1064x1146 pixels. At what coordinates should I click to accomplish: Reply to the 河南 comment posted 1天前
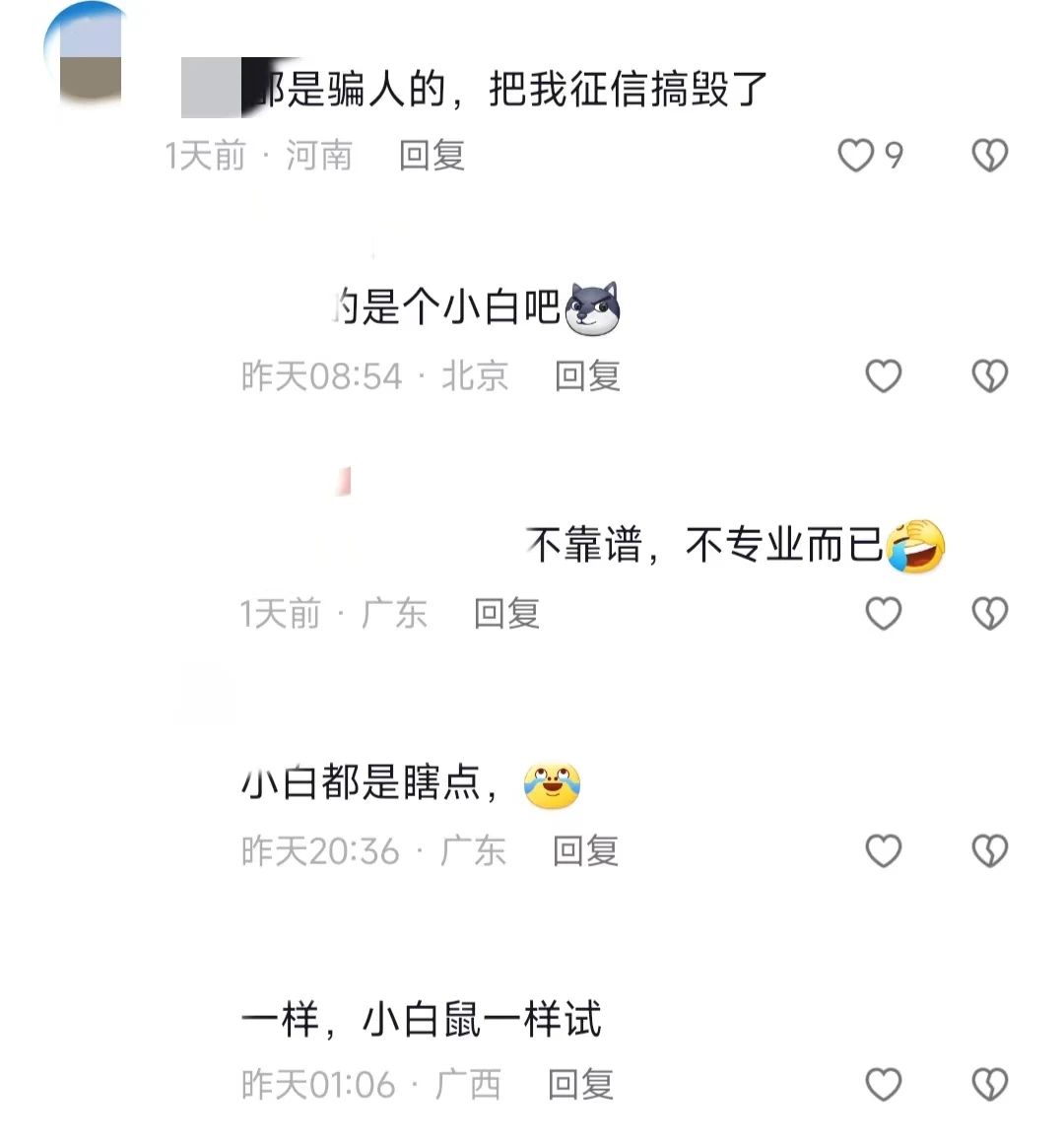click(x=432, y=155)
